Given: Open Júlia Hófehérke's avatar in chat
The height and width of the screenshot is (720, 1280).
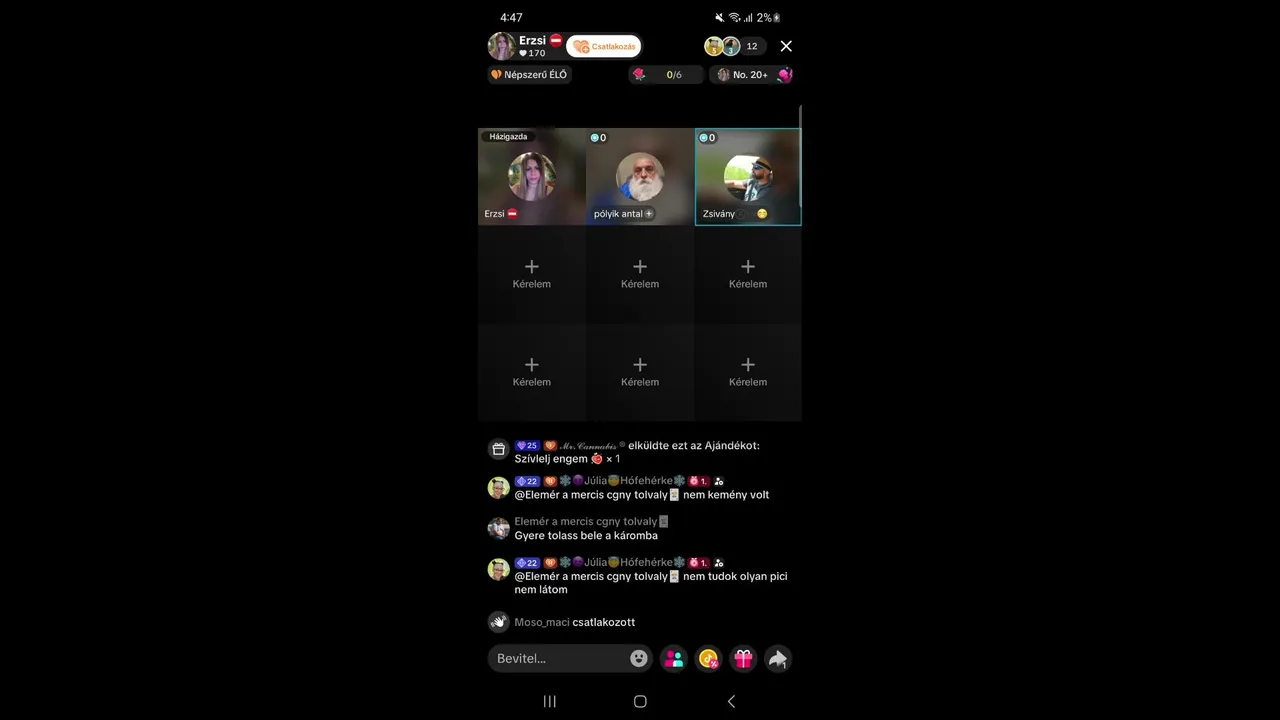Looking at the screenshot, I should (499, 488).
